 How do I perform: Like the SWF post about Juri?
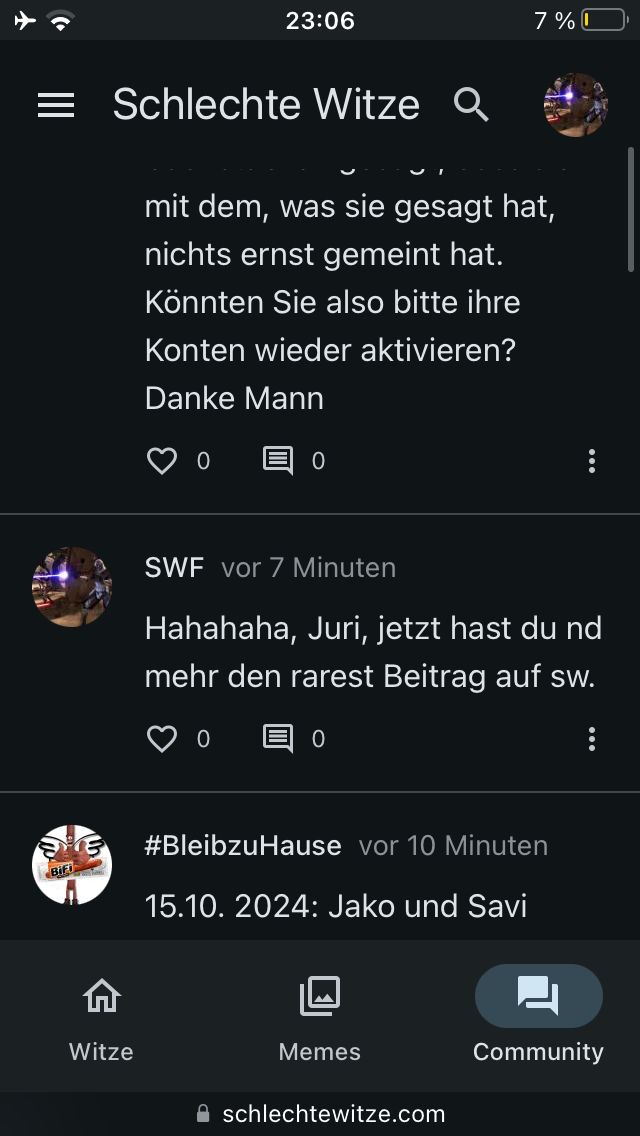tap(162, 738)
